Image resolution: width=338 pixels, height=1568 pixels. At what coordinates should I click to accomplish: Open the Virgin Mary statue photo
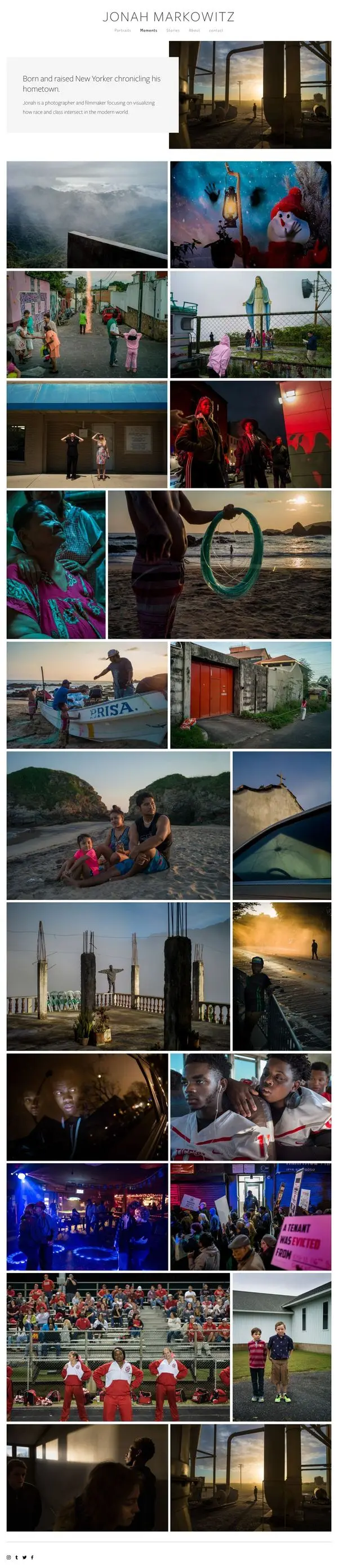point(250,324)
